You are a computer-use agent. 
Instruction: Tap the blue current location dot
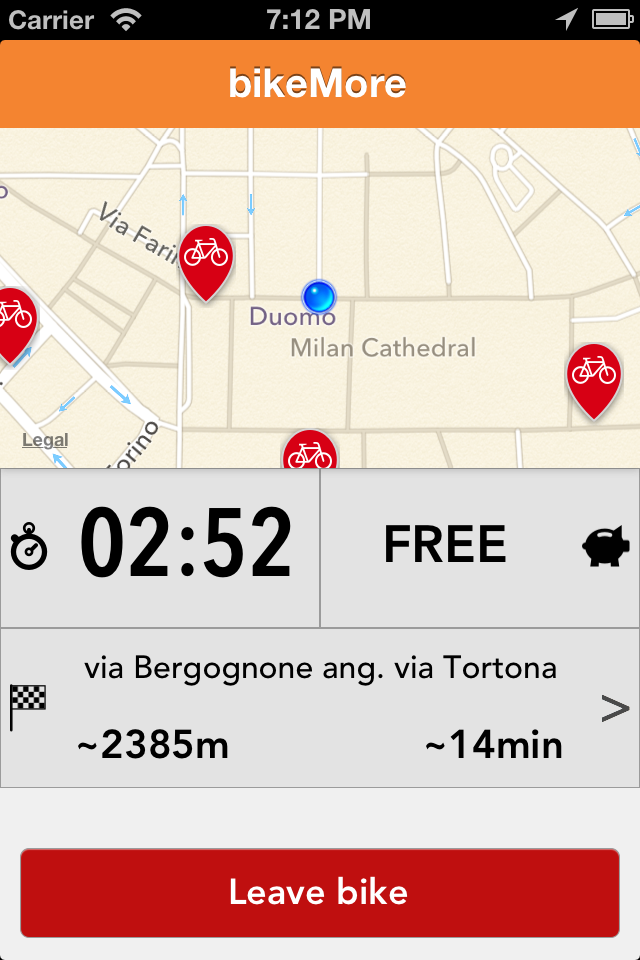[319, 296]
